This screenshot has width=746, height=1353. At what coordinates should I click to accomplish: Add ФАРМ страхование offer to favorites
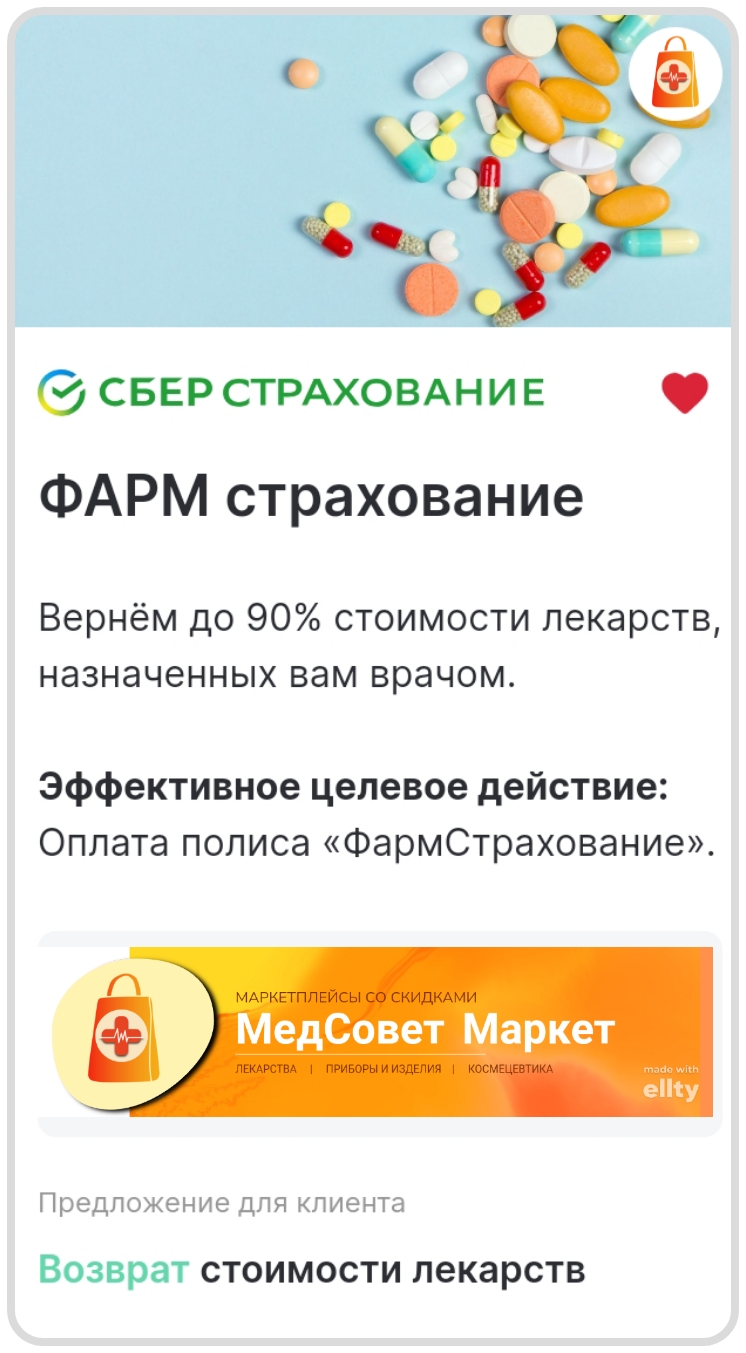(684, 393)
